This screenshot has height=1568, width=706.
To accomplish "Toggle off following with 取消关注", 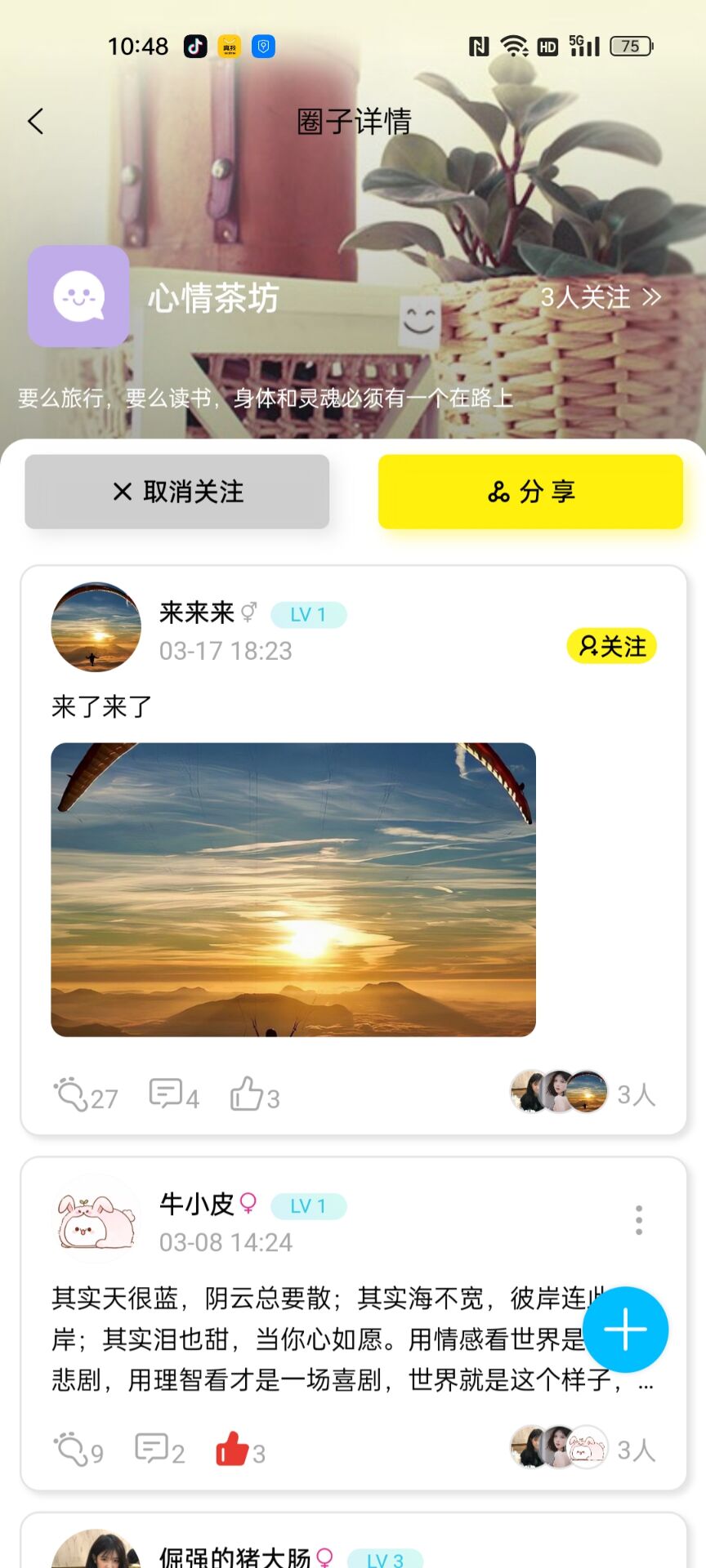I will [x=176, y=492].
